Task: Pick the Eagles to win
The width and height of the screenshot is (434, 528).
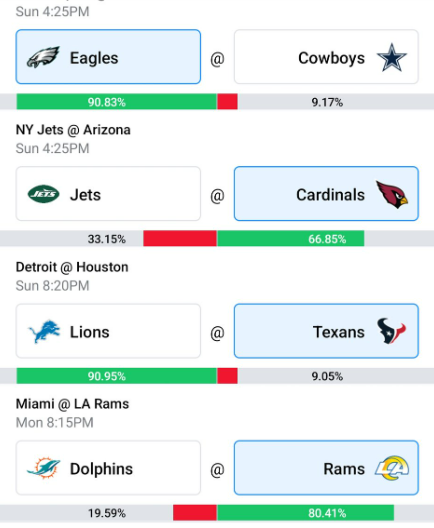Action: (x=108, y=57)
